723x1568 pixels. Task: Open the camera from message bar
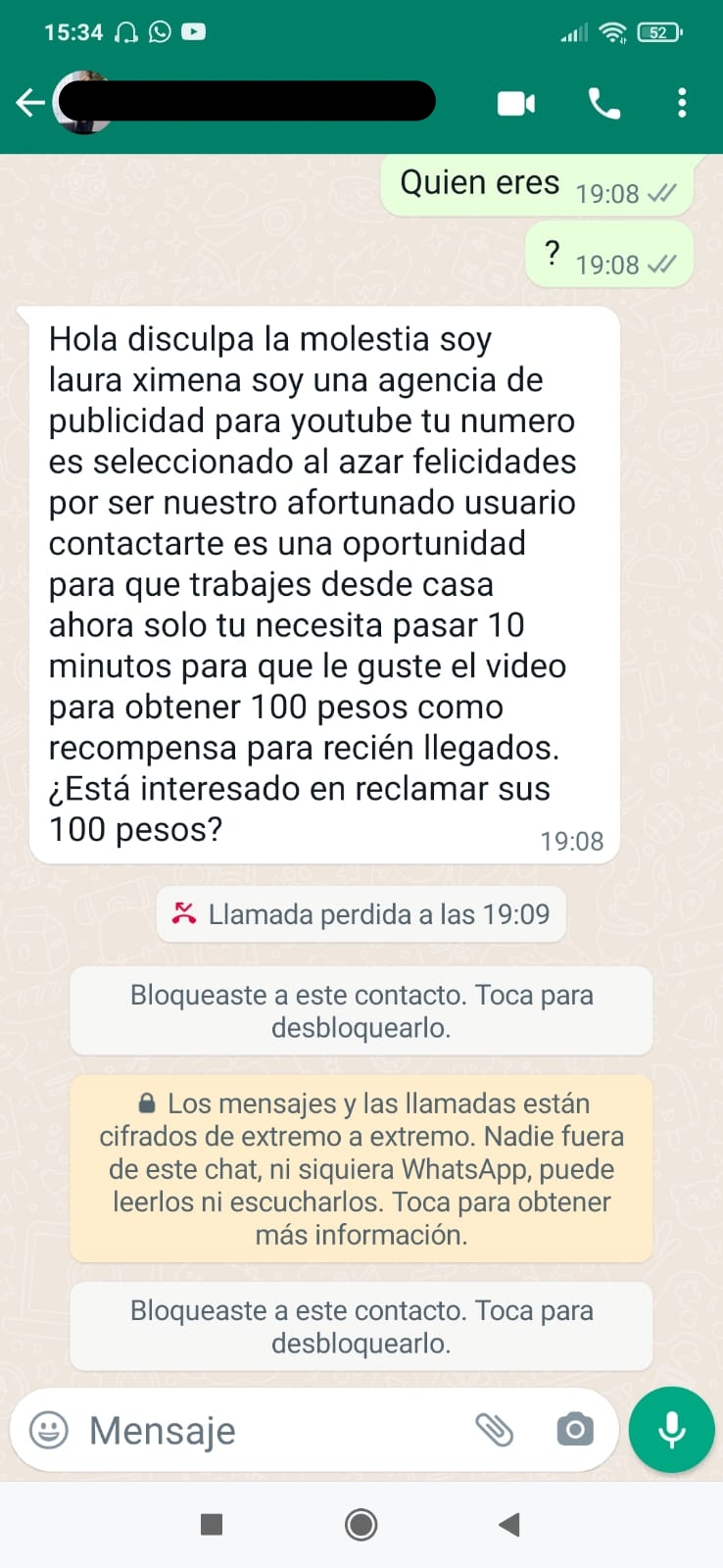point(575,1430)
